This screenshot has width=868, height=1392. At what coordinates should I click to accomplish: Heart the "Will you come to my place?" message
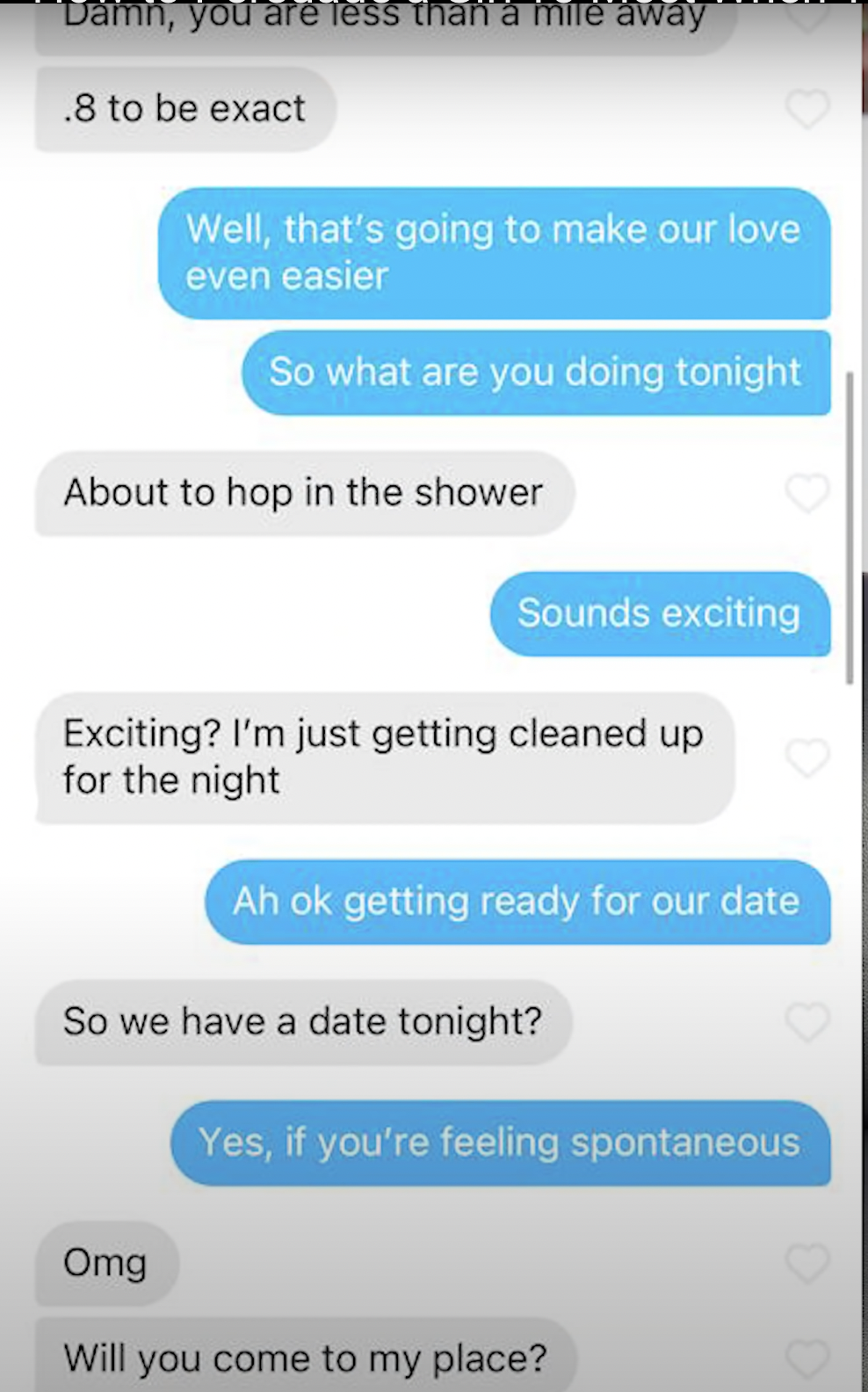click(807, 1358)
